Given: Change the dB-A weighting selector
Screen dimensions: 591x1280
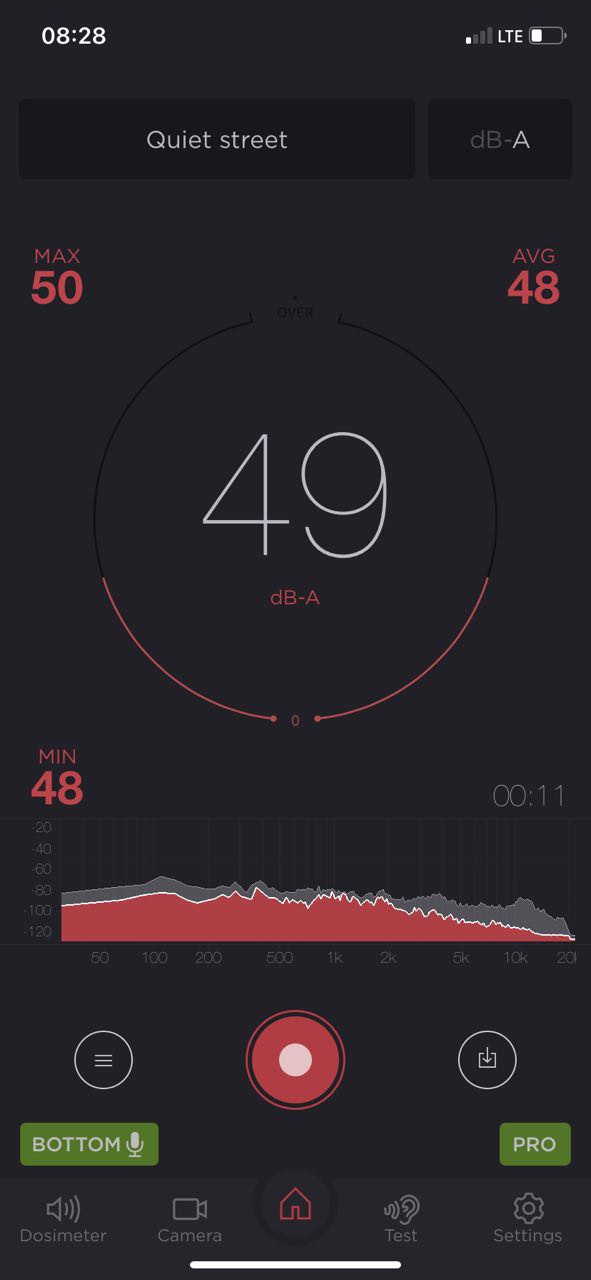Looking at the screenshot, I should pos(500,139).
